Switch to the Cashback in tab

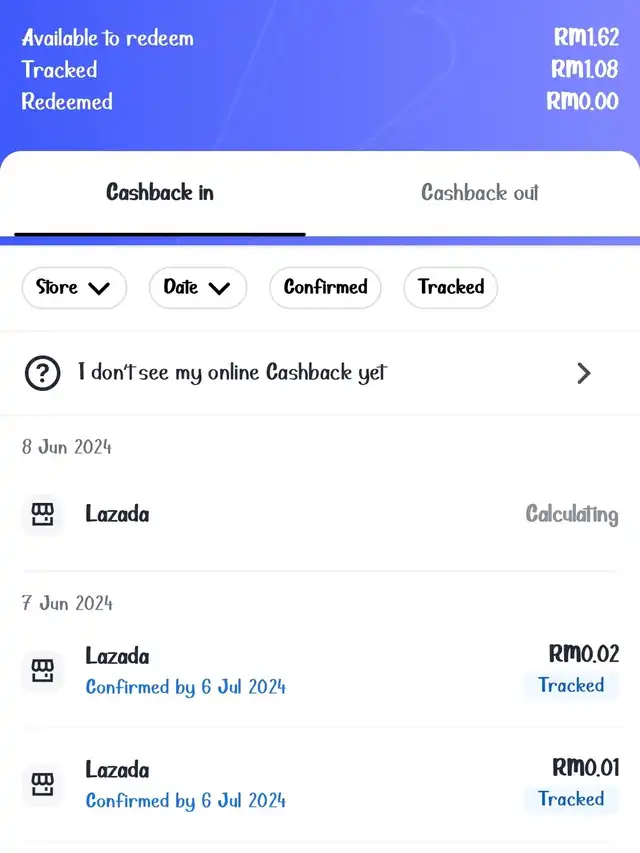point(160,193)
